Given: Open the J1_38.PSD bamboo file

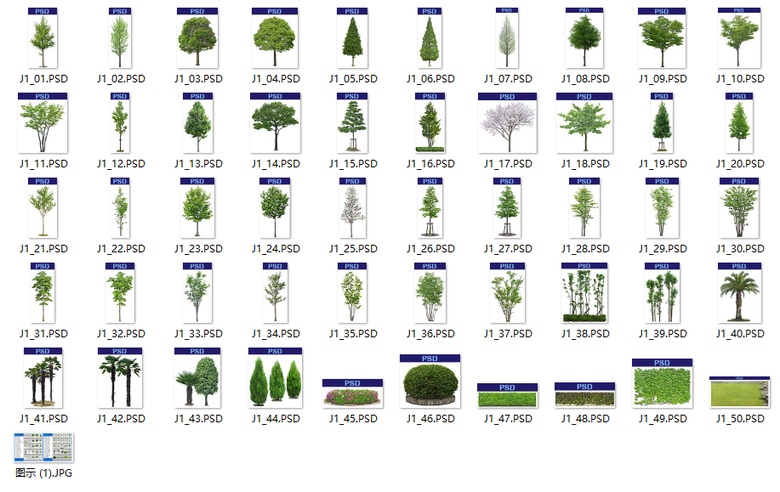Looking at the screenshot, I should click(584, 293).
